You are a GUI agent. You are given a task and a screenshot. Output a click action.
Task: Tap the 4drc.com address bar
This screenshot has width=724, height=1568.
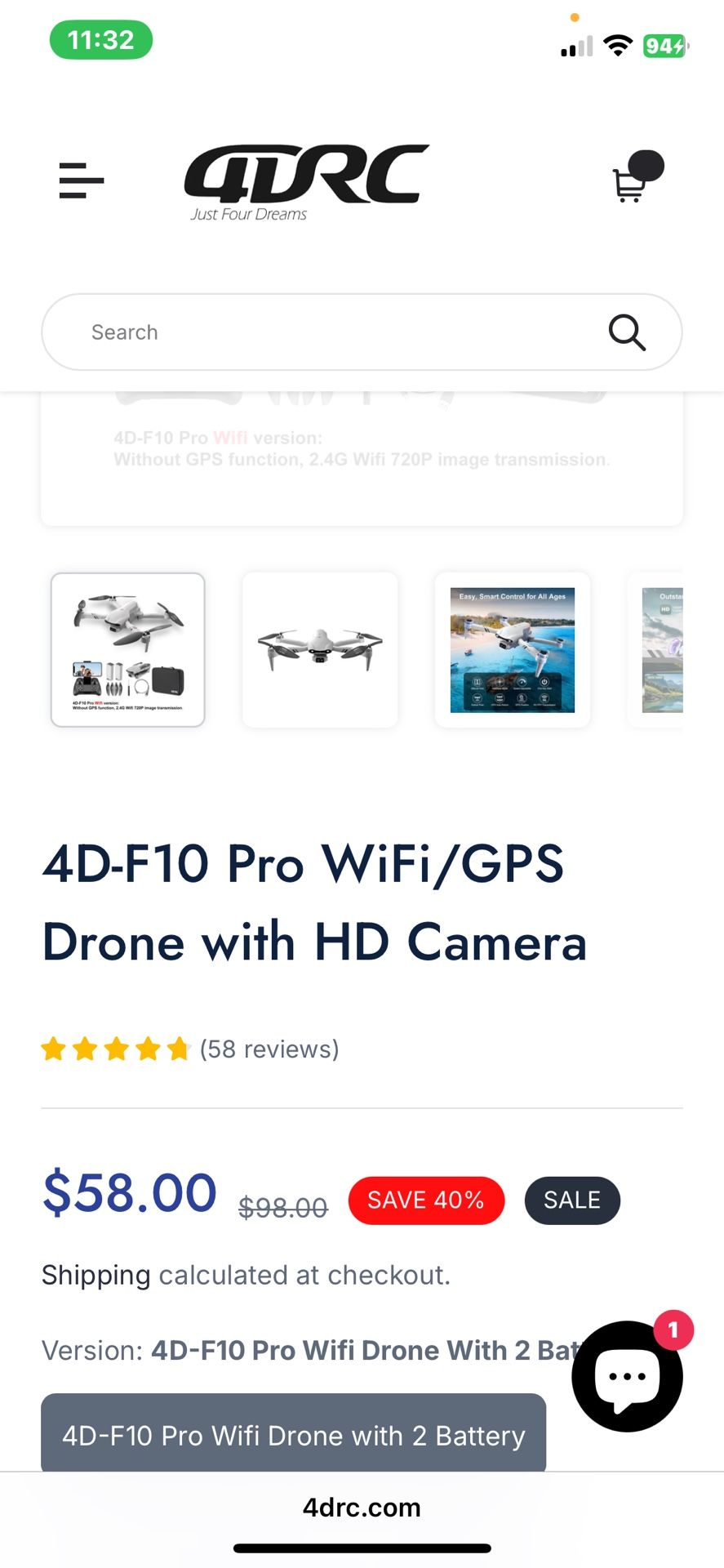[x=362, y=1507]
